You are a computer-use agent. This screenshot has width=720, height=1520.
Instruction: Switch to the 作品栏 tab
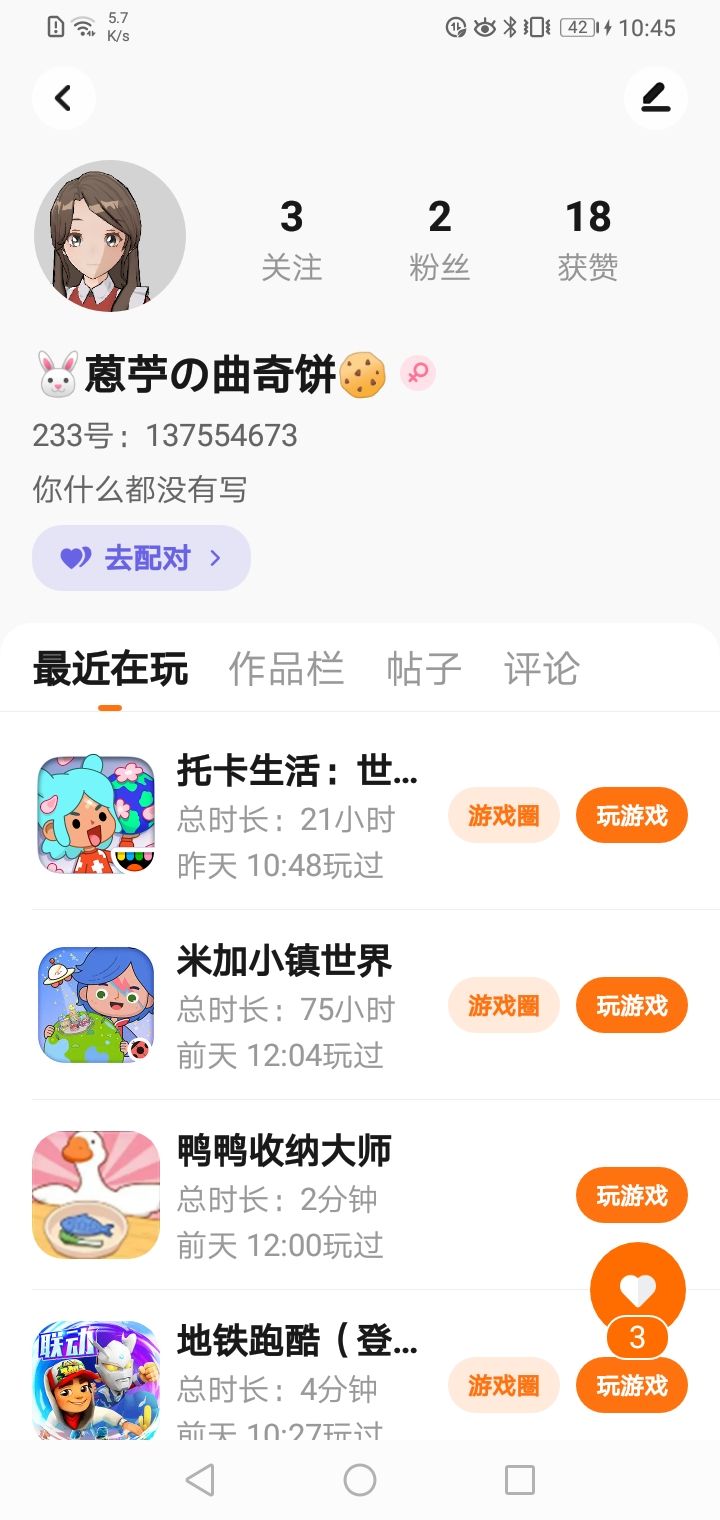tap(286, 669)
